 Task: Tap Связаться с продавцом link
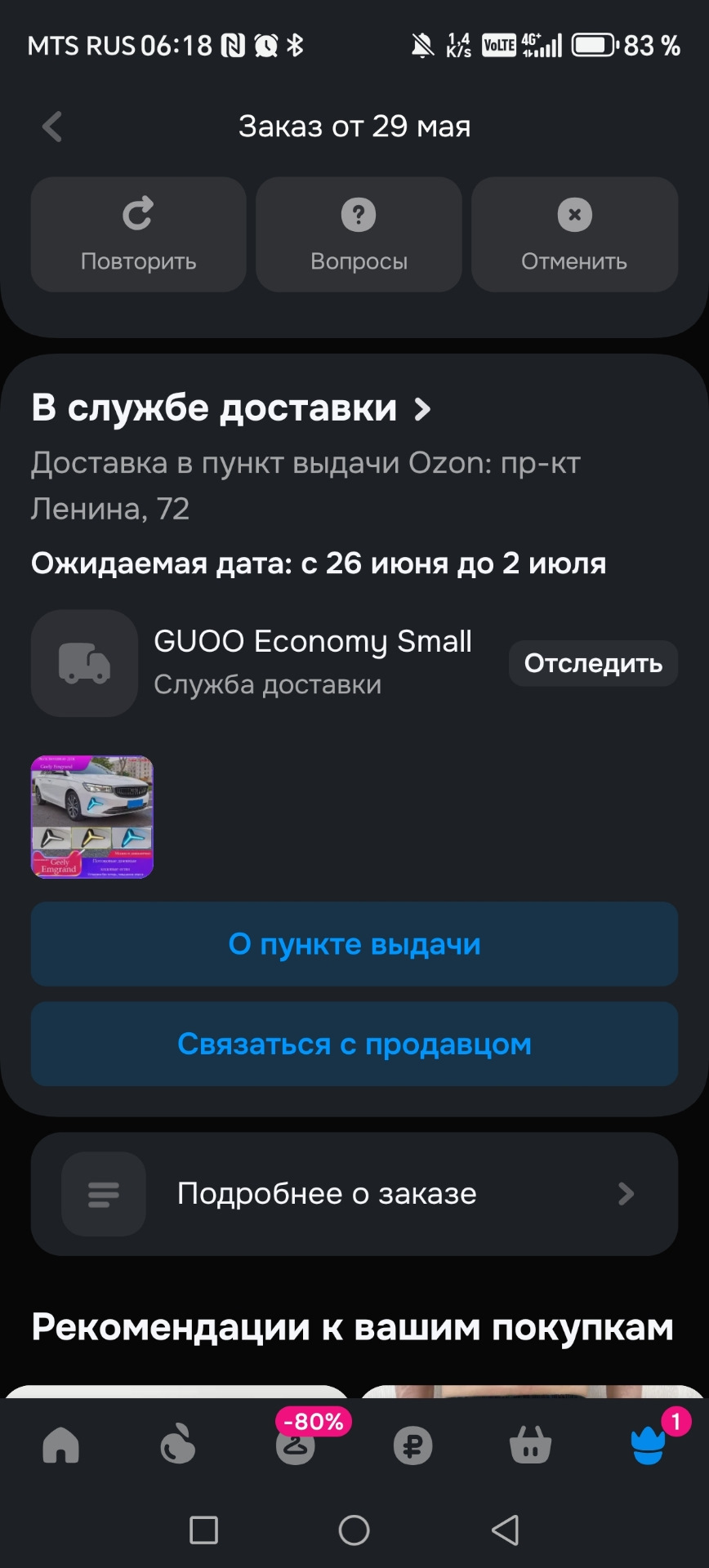point(354,1043)
